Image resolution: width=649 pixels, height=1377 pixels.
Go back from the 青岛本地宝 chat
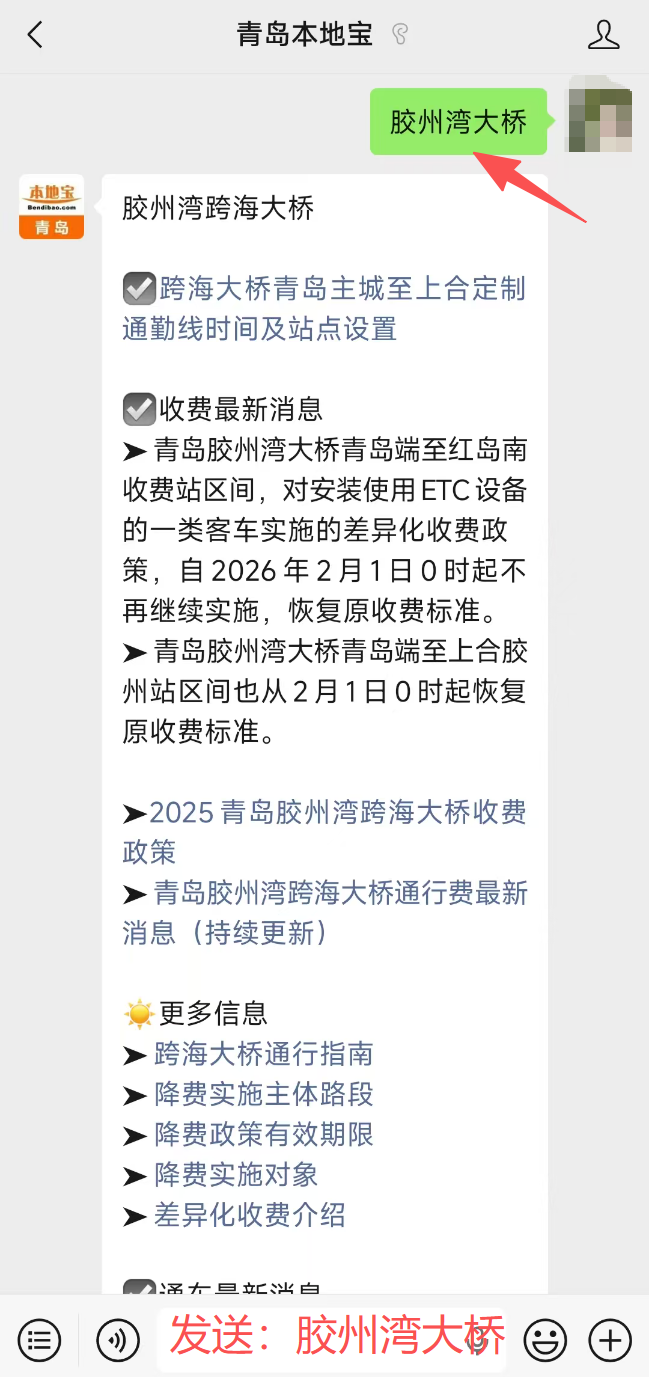tap(35, 35)
